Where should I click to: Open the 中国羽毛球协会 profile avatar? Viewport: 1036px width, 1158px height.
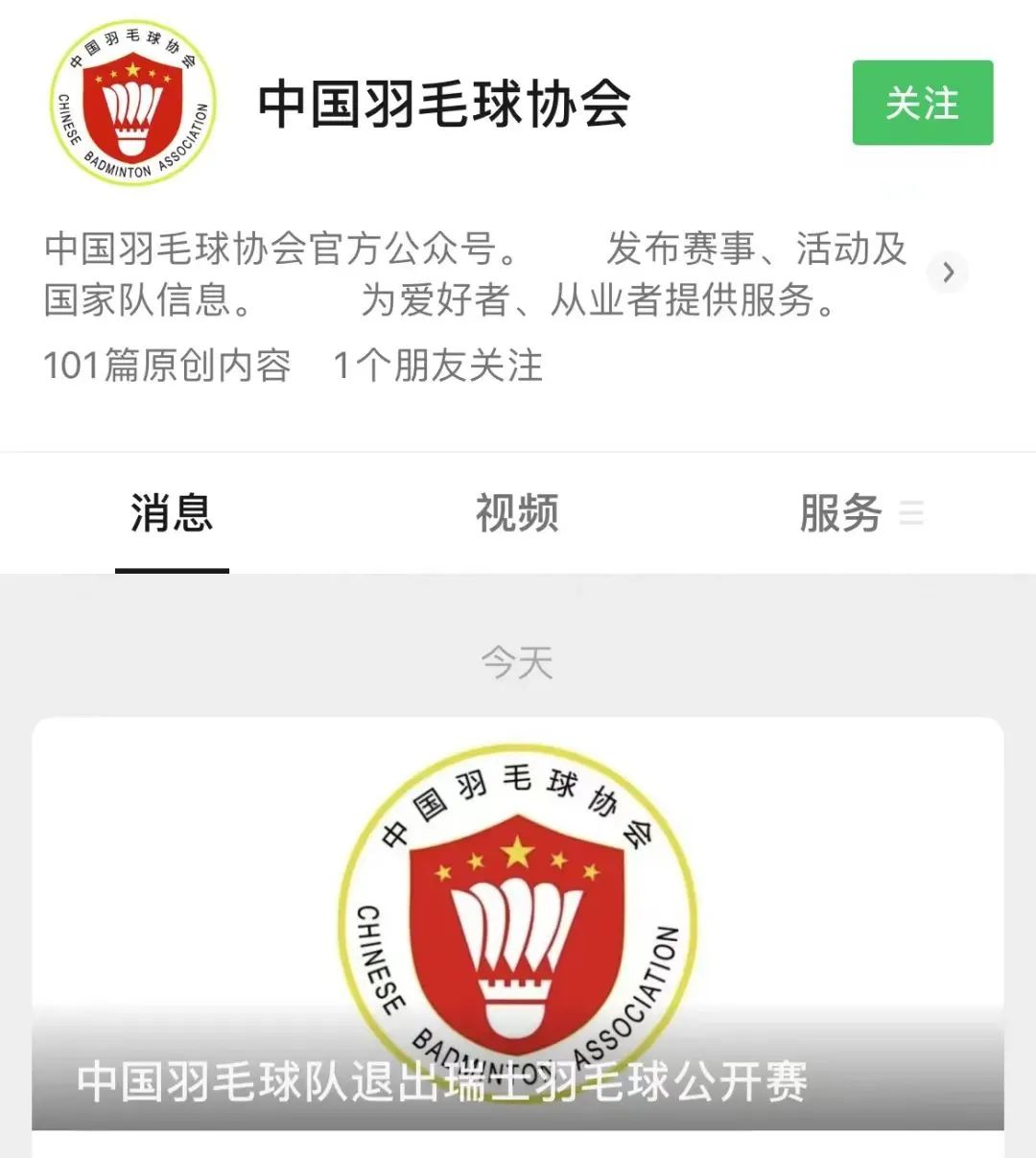132,104
